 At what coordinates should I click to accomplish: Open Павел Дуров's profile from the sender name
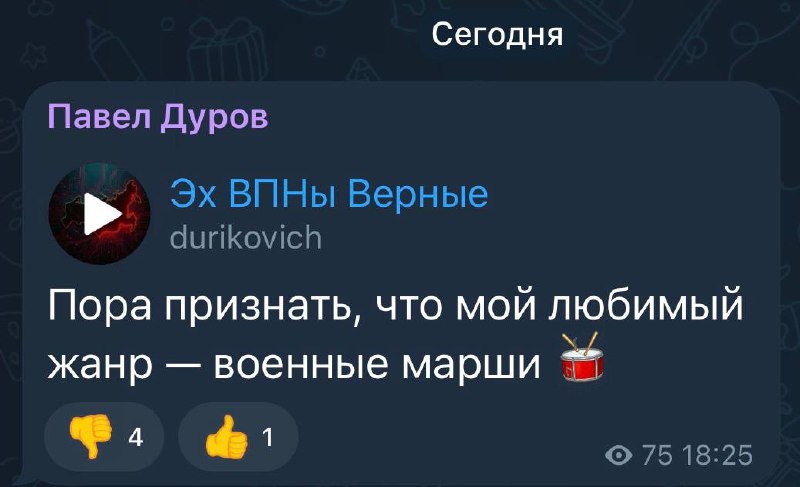click(157, 117)
